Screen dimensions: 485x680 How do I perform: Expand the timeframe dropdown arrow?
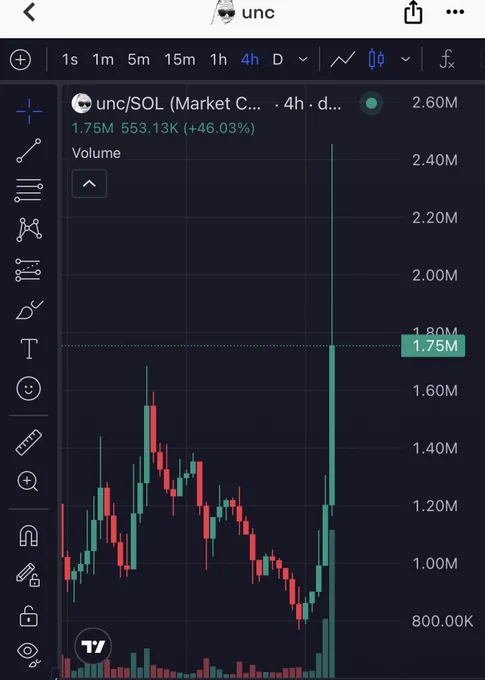(303, 59)
